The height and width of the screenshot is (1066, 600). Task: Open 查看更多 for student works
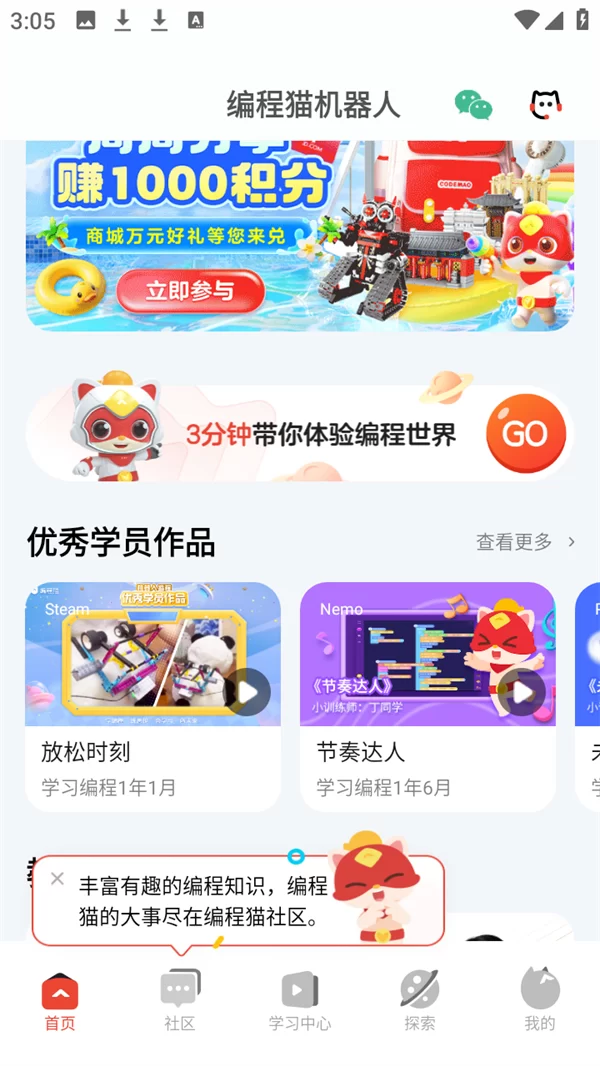525,542
